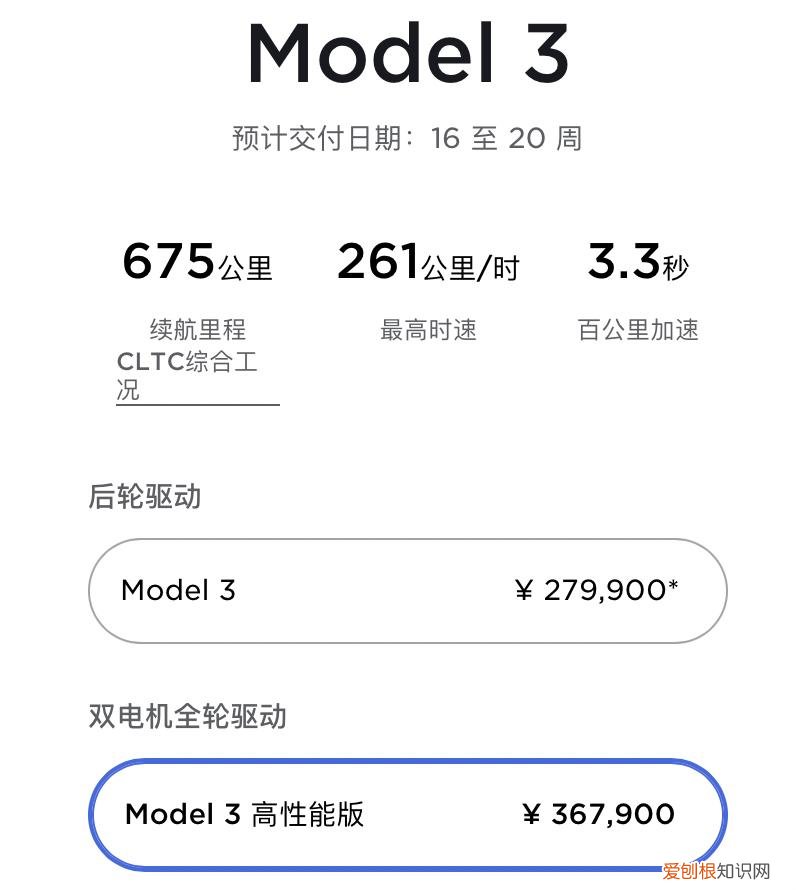
Task: Click the Model 3 label in the rear-wheel drive pill
Action: (179, 590)
